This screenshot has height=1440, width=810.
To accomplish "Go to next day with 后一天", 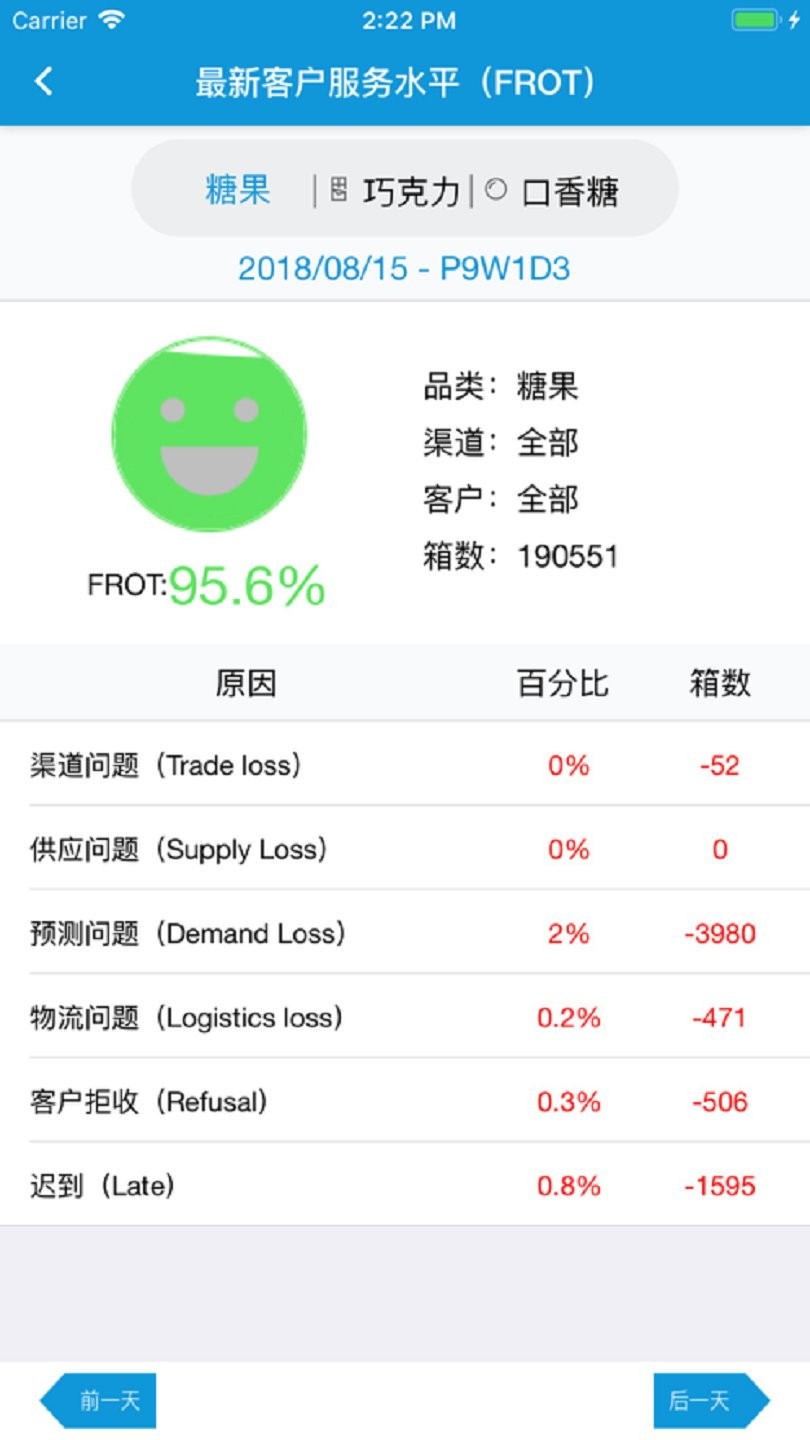I will [x=712, y=1400].
